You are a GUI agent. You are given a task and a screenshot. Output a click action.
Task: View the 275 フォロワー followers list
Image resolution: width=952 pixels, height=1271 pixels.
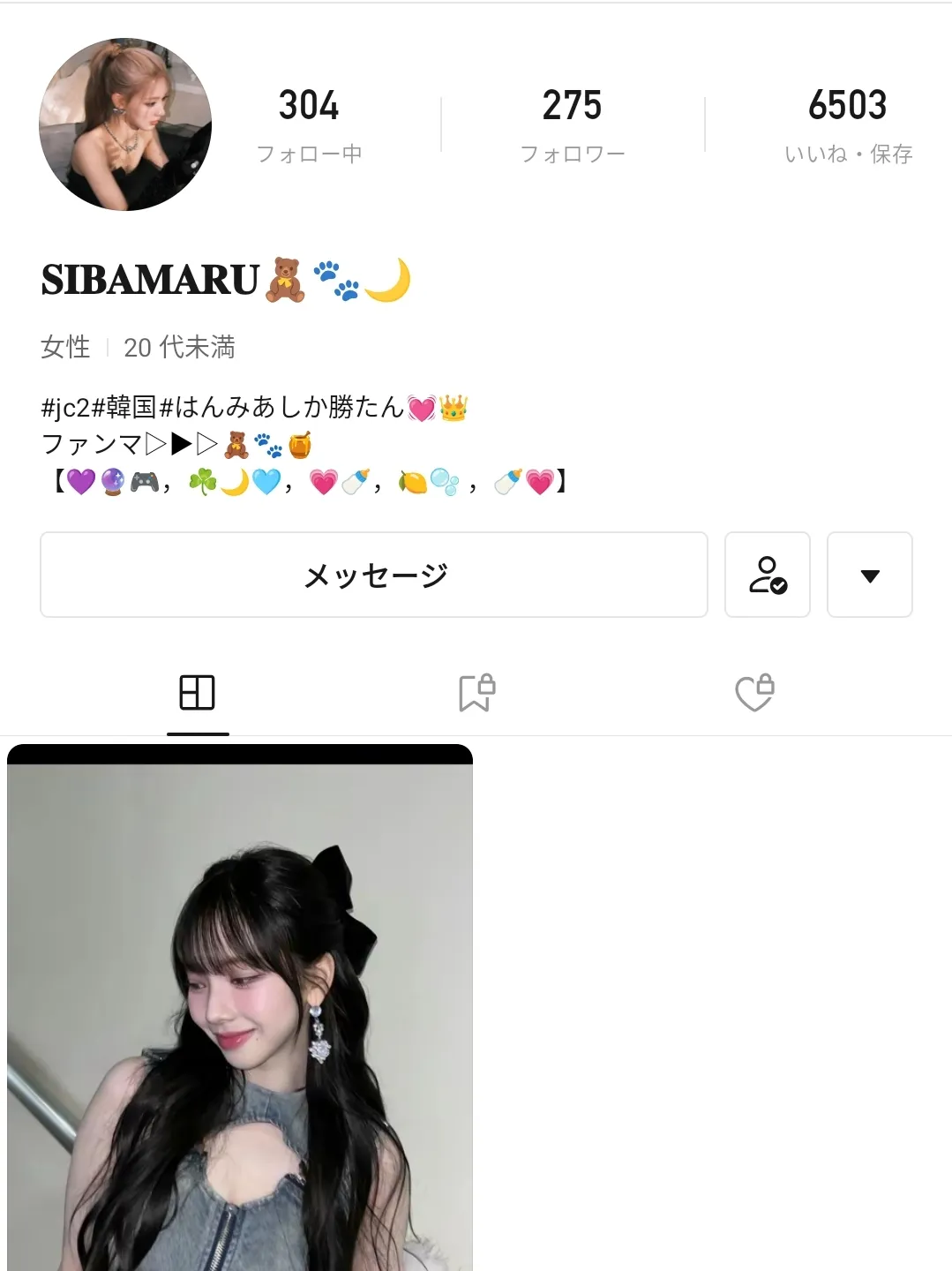click(573, 125)
